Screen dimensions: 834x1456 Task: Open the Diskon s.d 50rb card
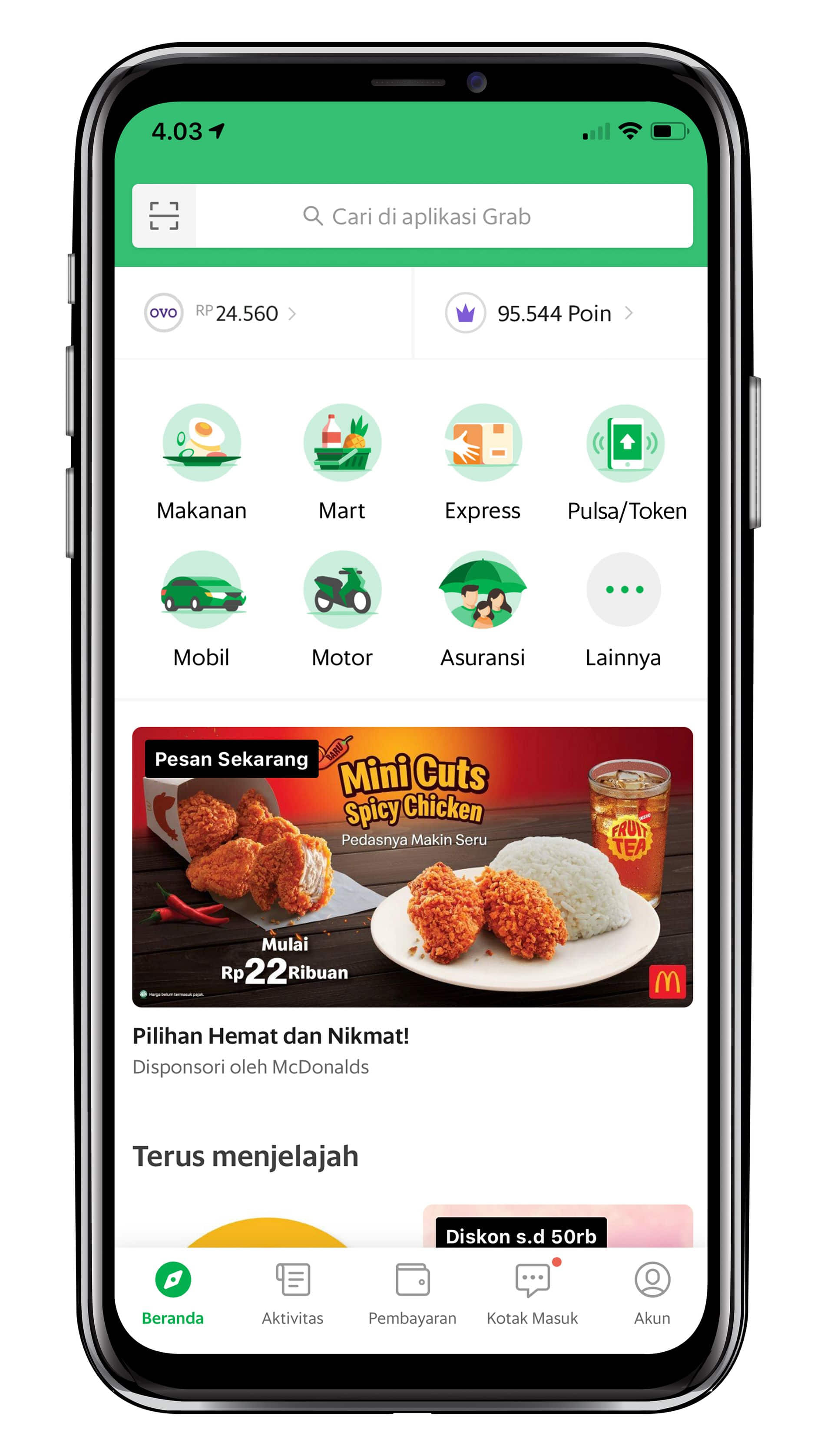(558, 1226)
